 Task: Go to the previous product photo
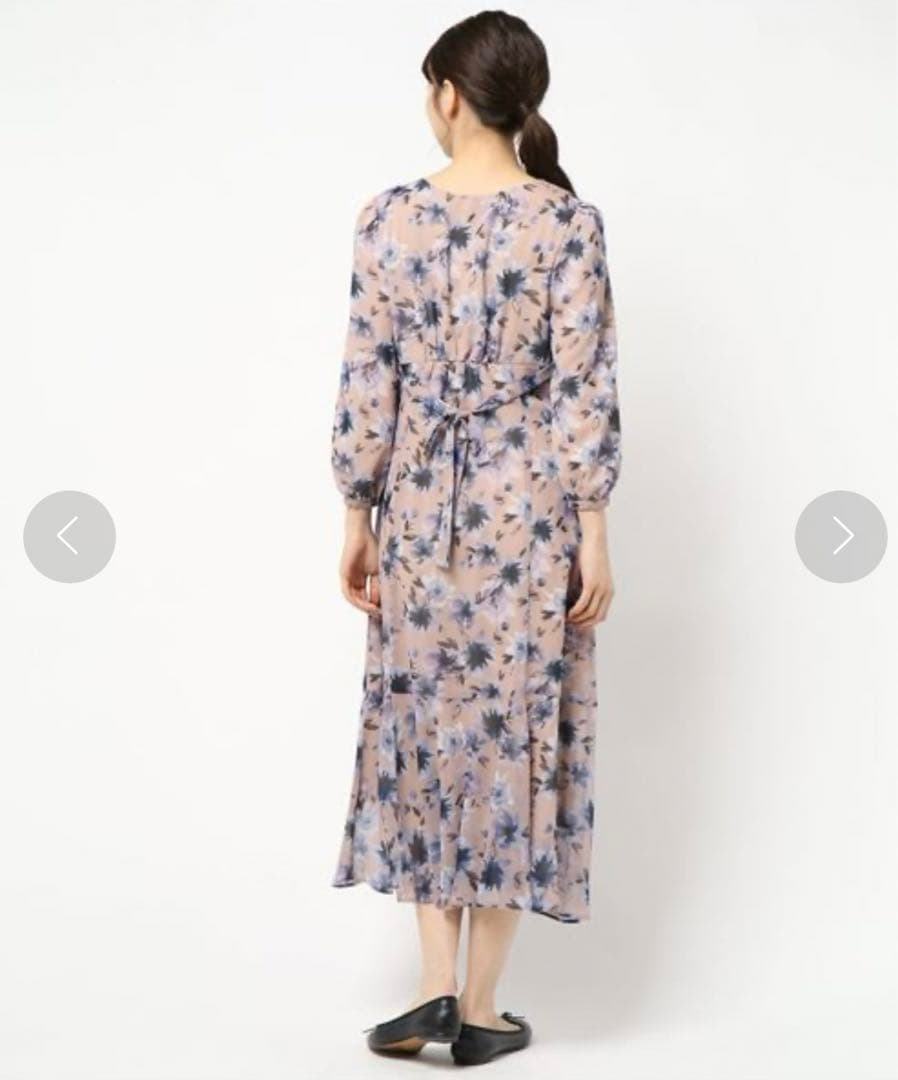click(70, 537)
